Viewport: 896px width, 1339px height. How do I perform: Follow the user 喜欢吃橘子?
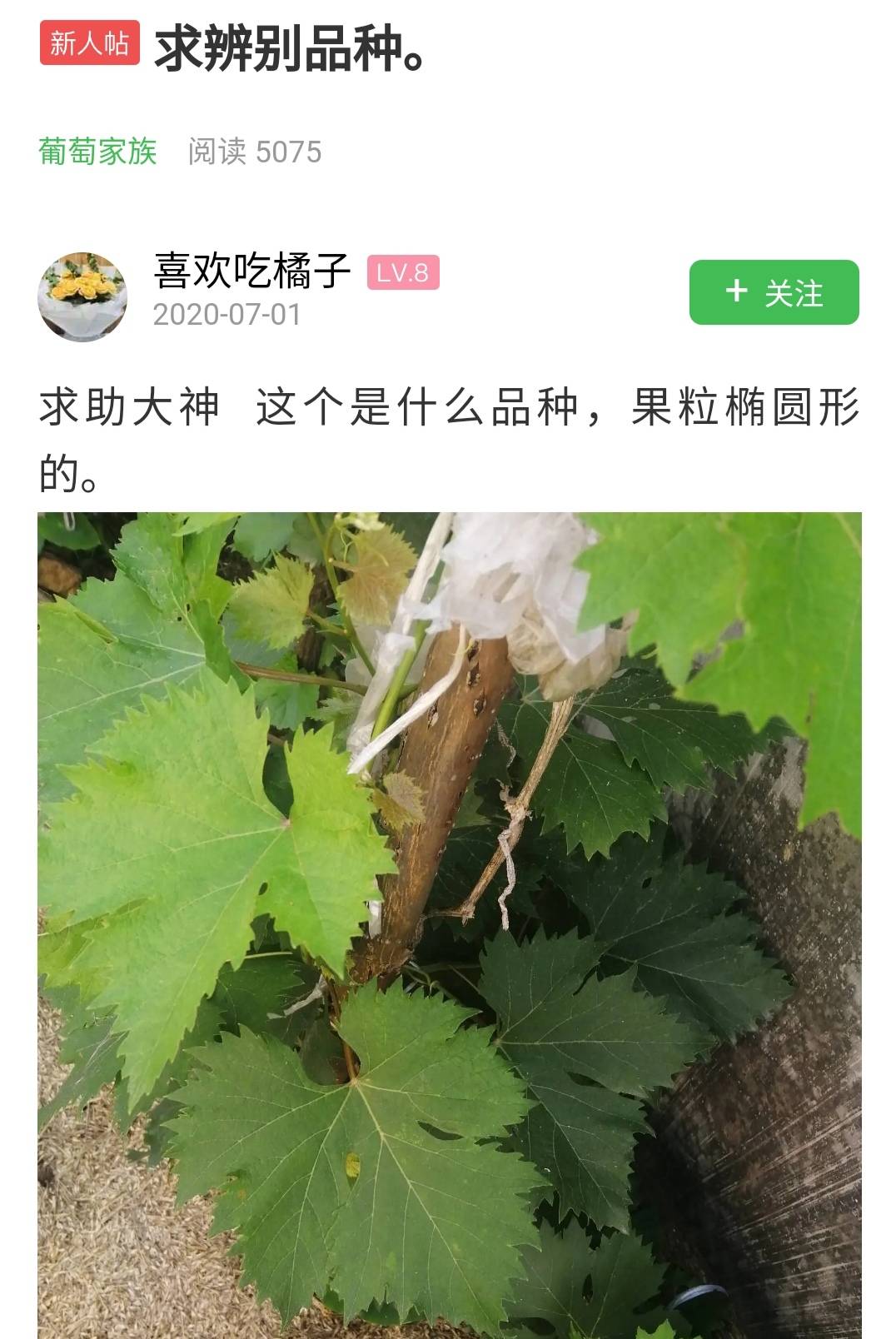[x=773, y=292]
